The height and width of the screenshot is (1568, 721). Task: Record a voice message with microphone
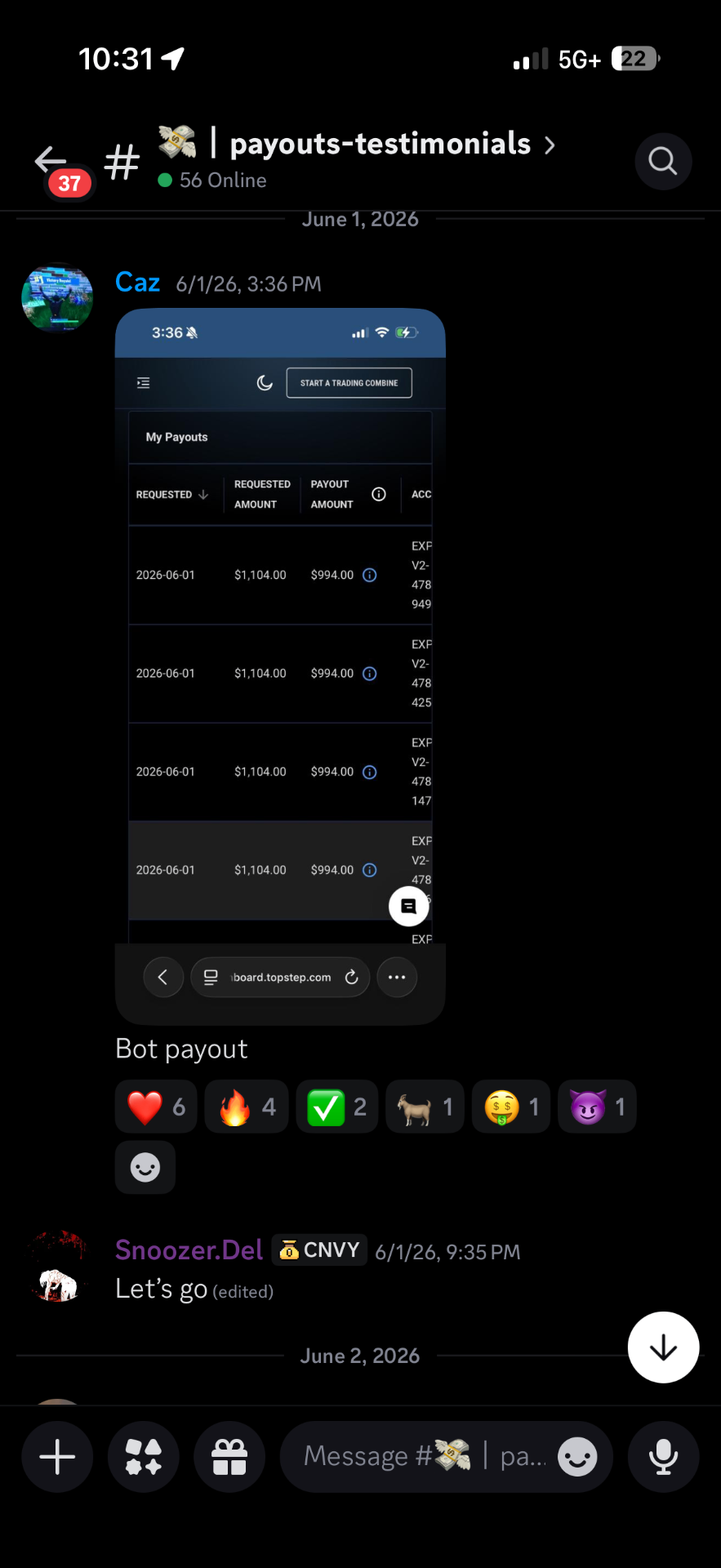pyautogui.click(x=663, y=1457)
